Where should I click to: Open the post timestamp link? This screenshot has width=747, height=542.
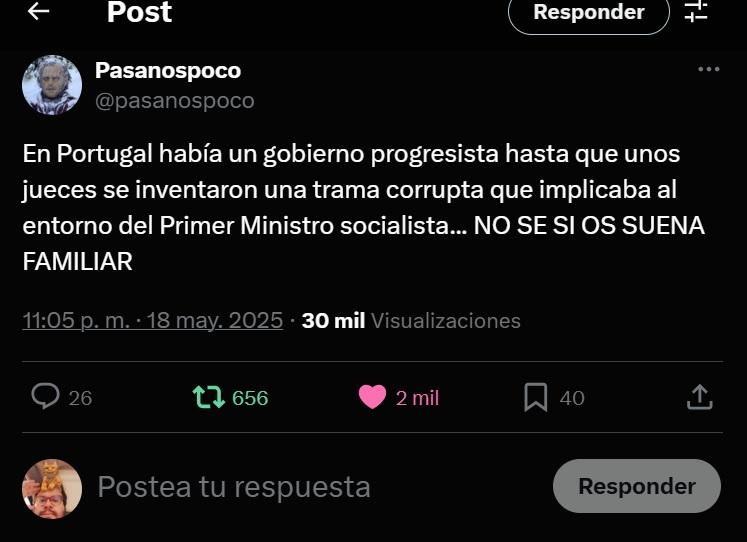click(x=152, y=321)
